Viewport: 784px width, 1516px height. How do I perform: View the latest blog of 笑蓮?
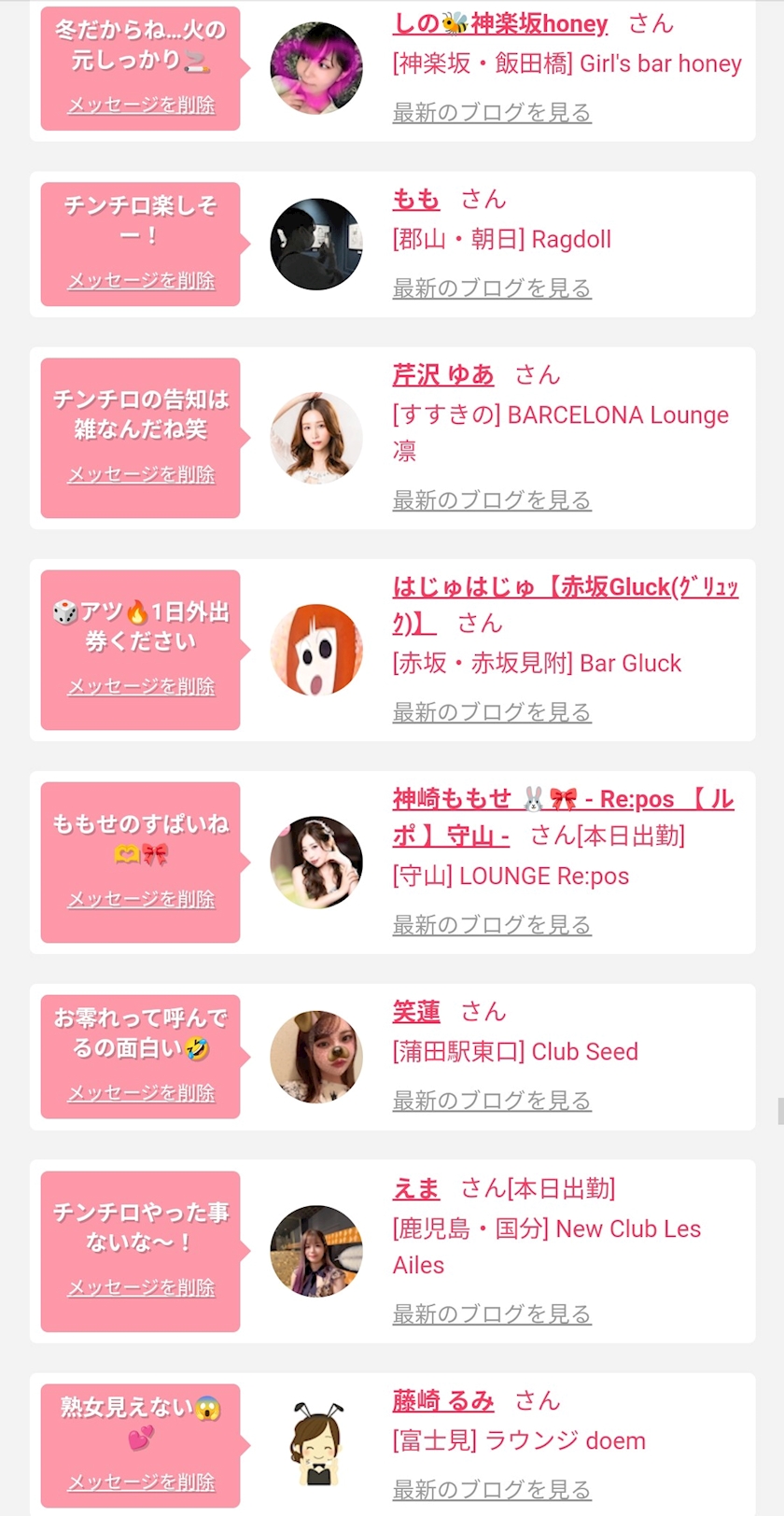pyautogui.click(x=492, y=1101)
